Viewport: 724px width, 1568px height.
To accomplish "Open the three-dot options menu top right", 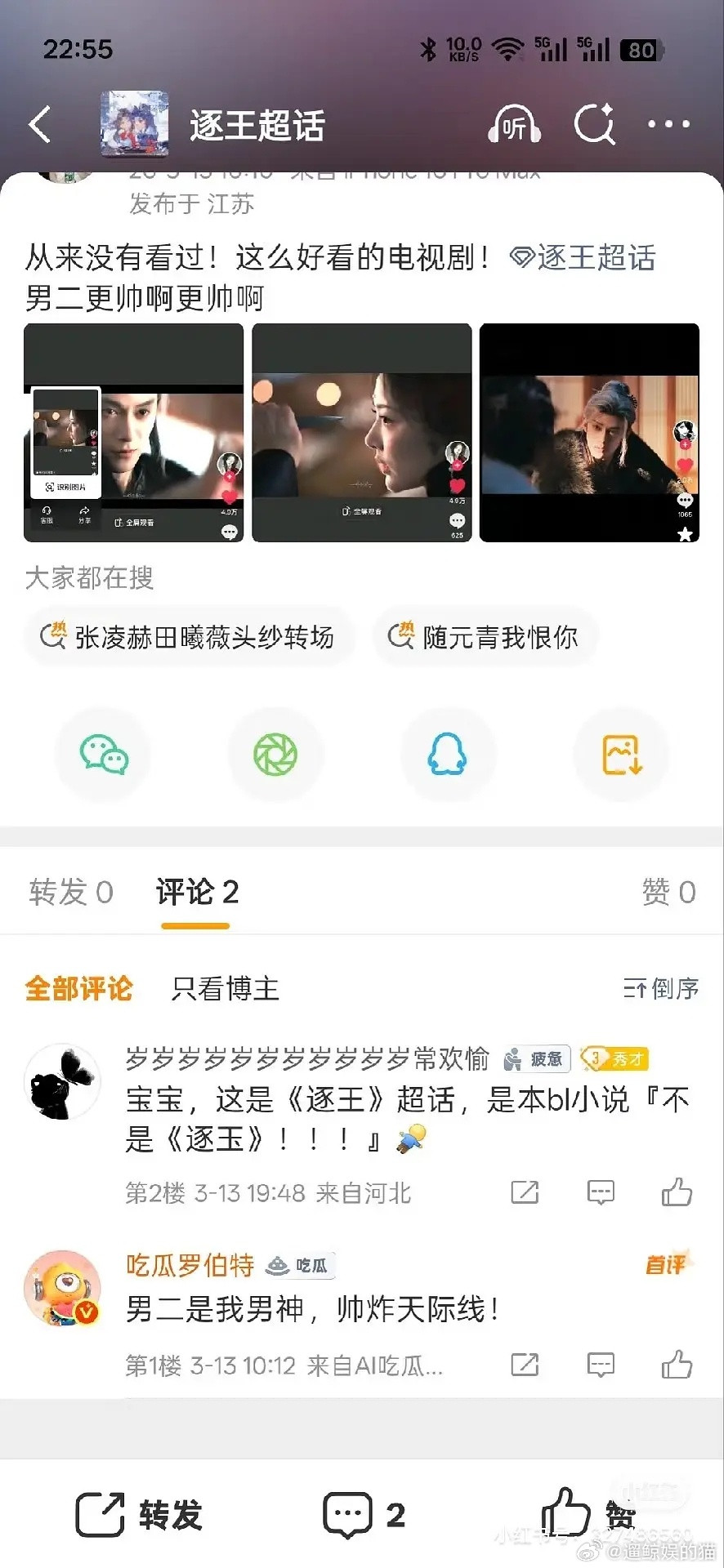I will click(x=668, y=124).
